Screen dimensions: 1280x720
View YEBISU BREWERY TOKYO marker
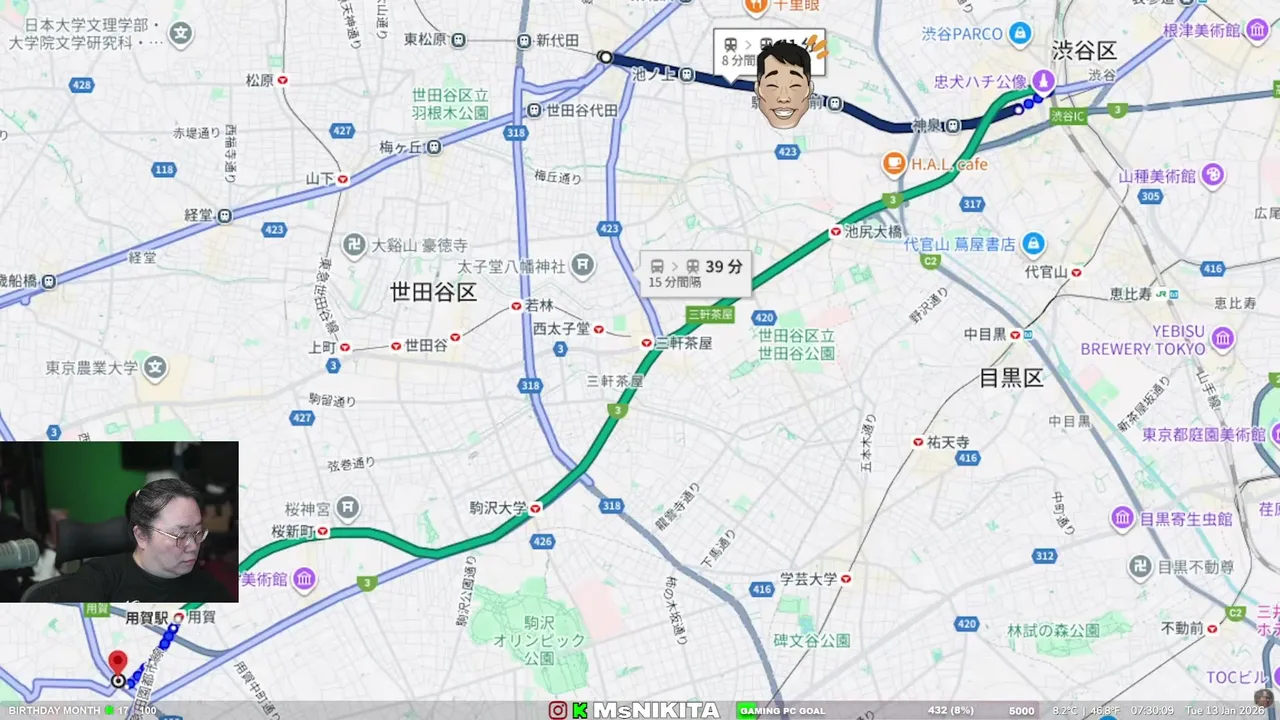click(1222, 340)
